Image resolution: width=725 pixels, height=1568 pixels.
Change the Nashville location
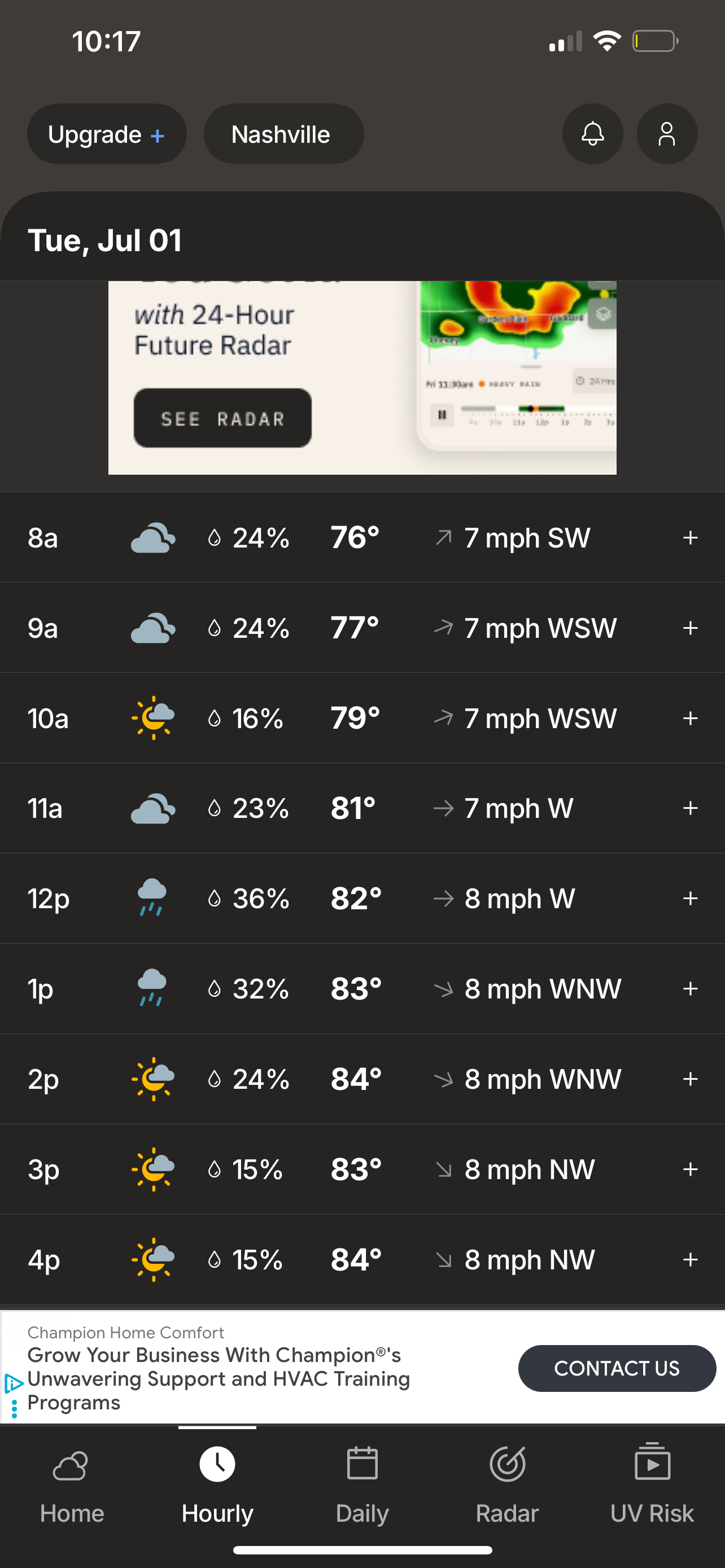pos(283,134)
